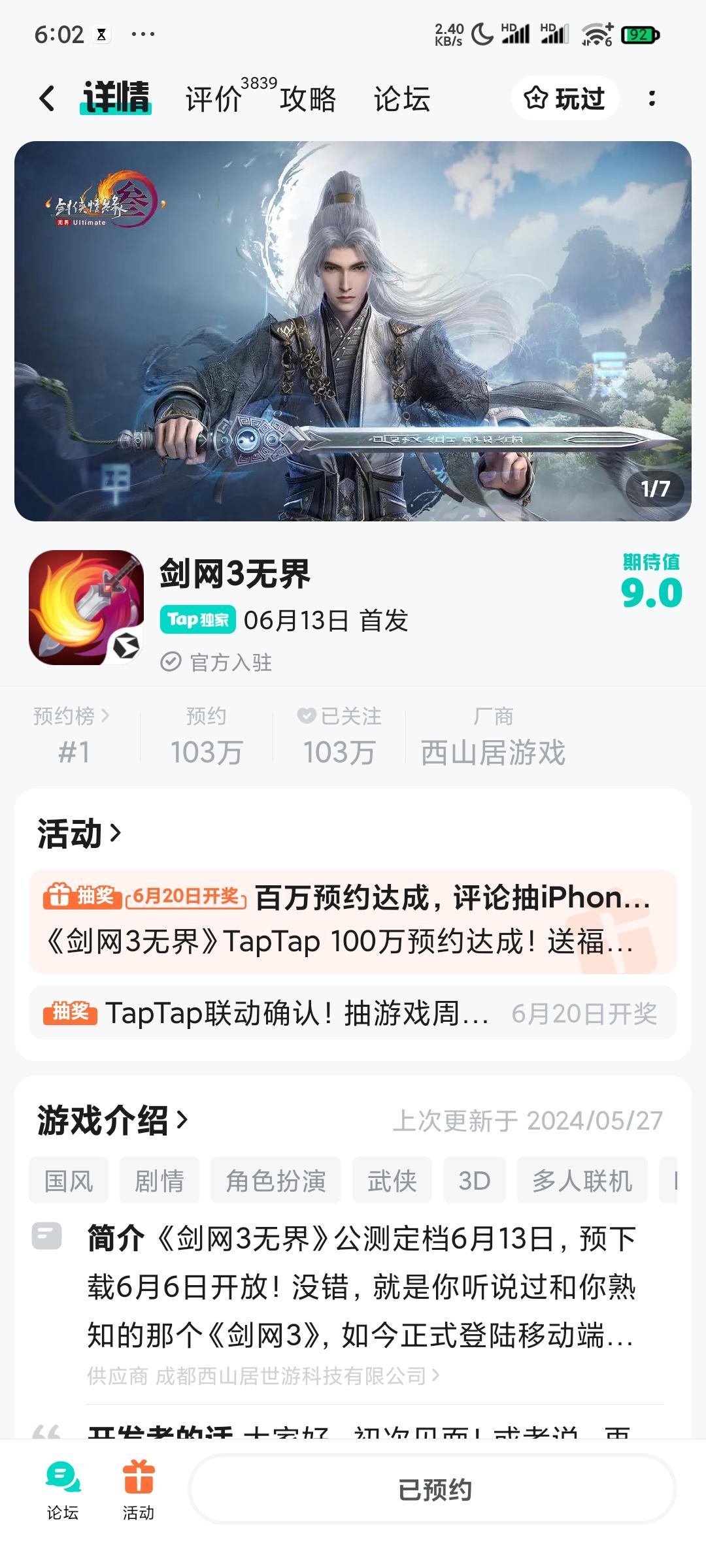Click the 1/7 game banner image

tap(353, 330)
